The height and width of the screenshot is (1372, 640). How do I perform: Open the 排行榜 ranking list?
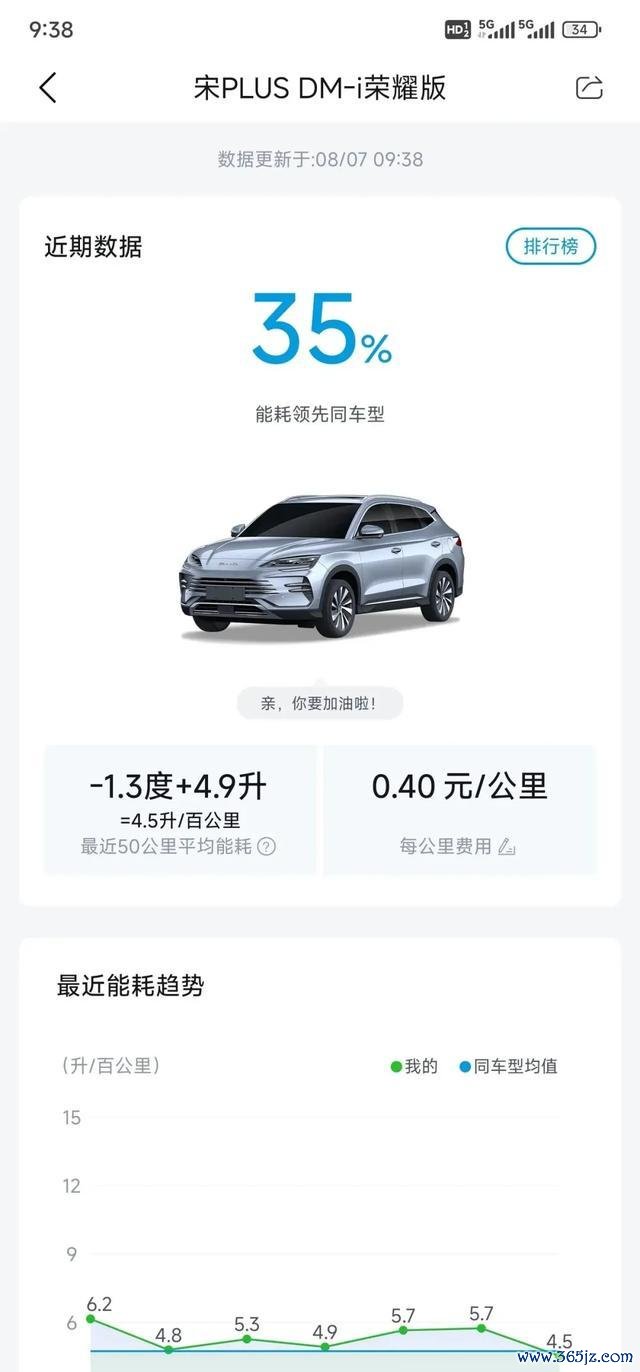click(550, 246)
